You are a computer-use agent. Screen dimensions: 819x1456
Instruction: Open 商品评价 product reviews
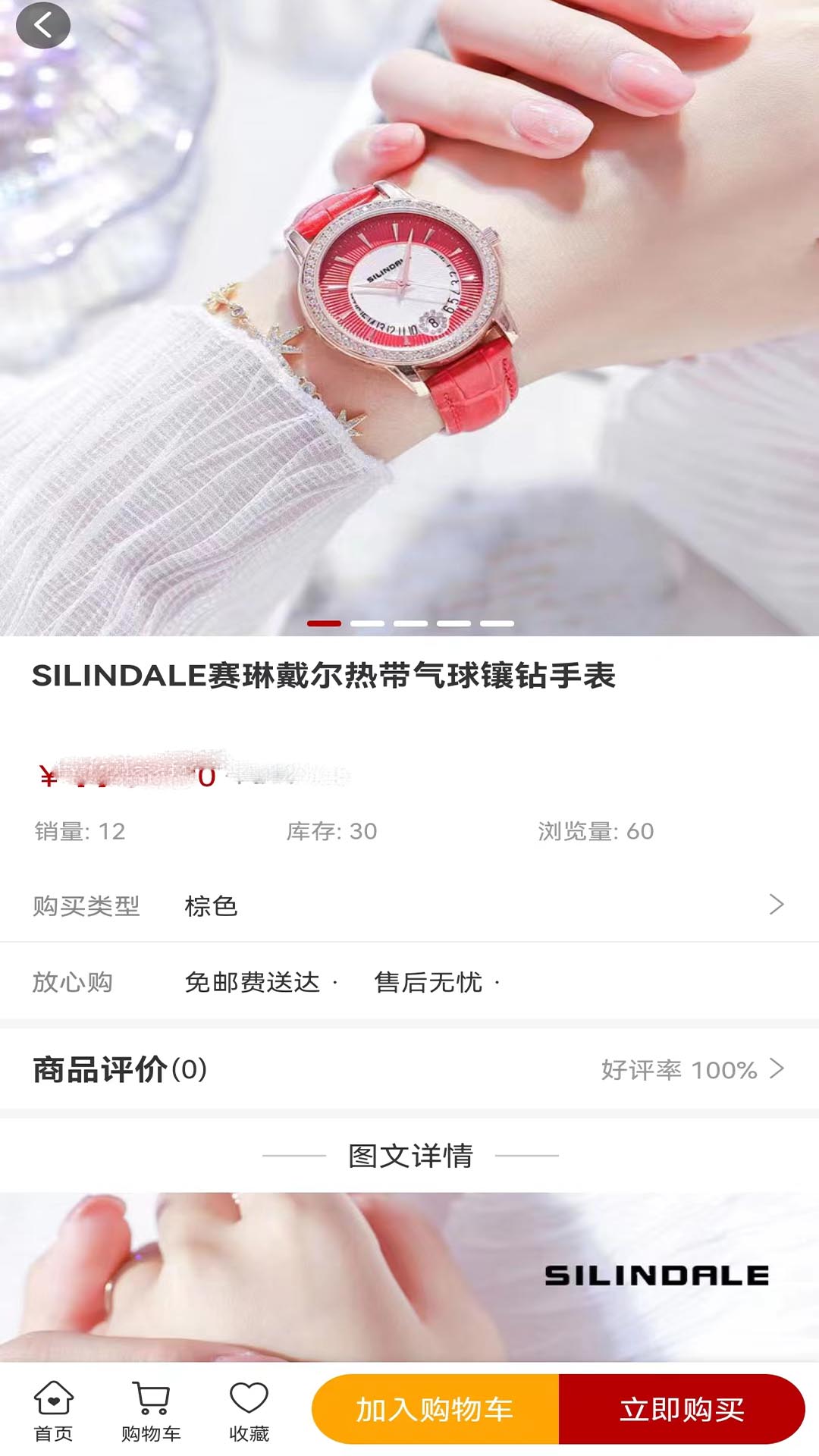(x=409, y=1069)
